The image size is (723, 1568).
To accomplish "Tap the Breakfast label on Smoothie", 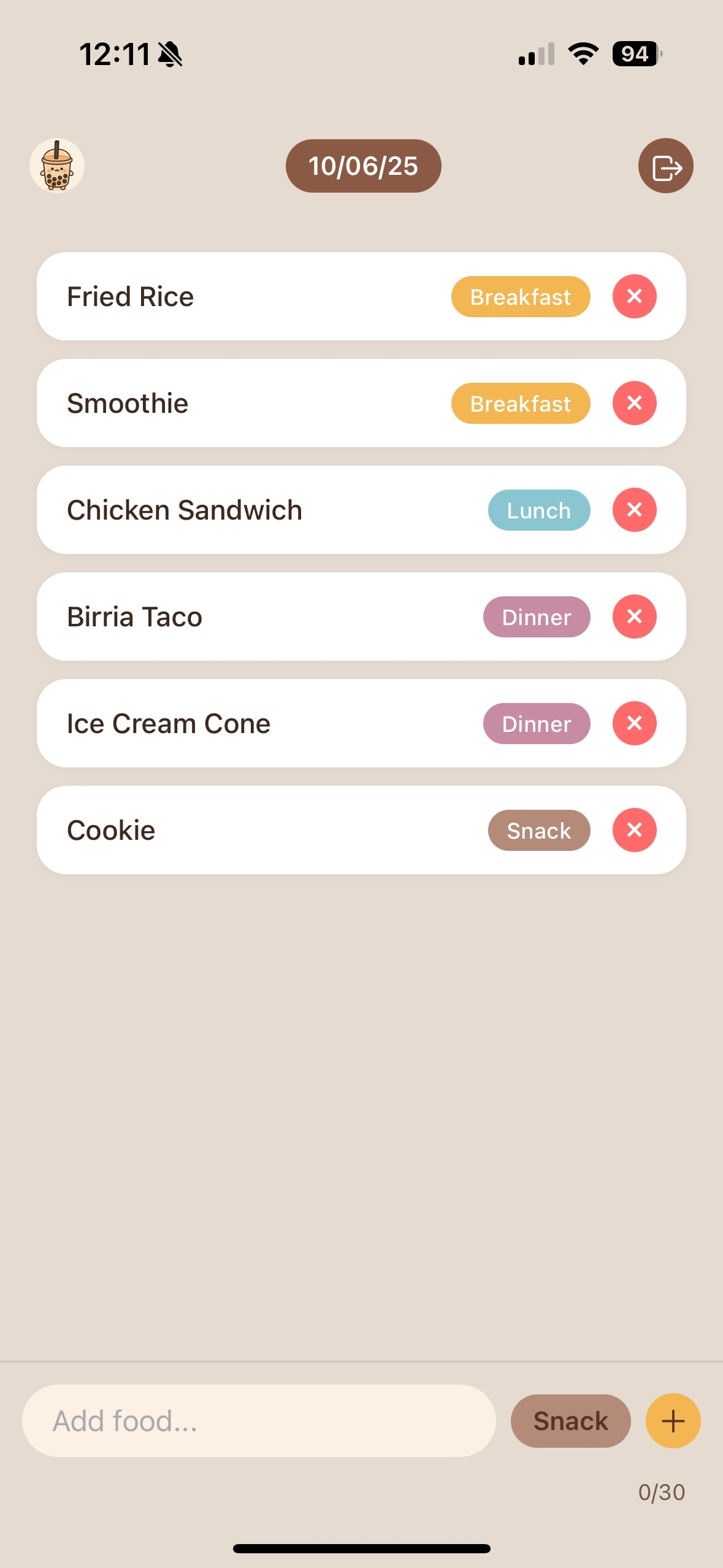I will pyautogui.click(x=519, y=402).
